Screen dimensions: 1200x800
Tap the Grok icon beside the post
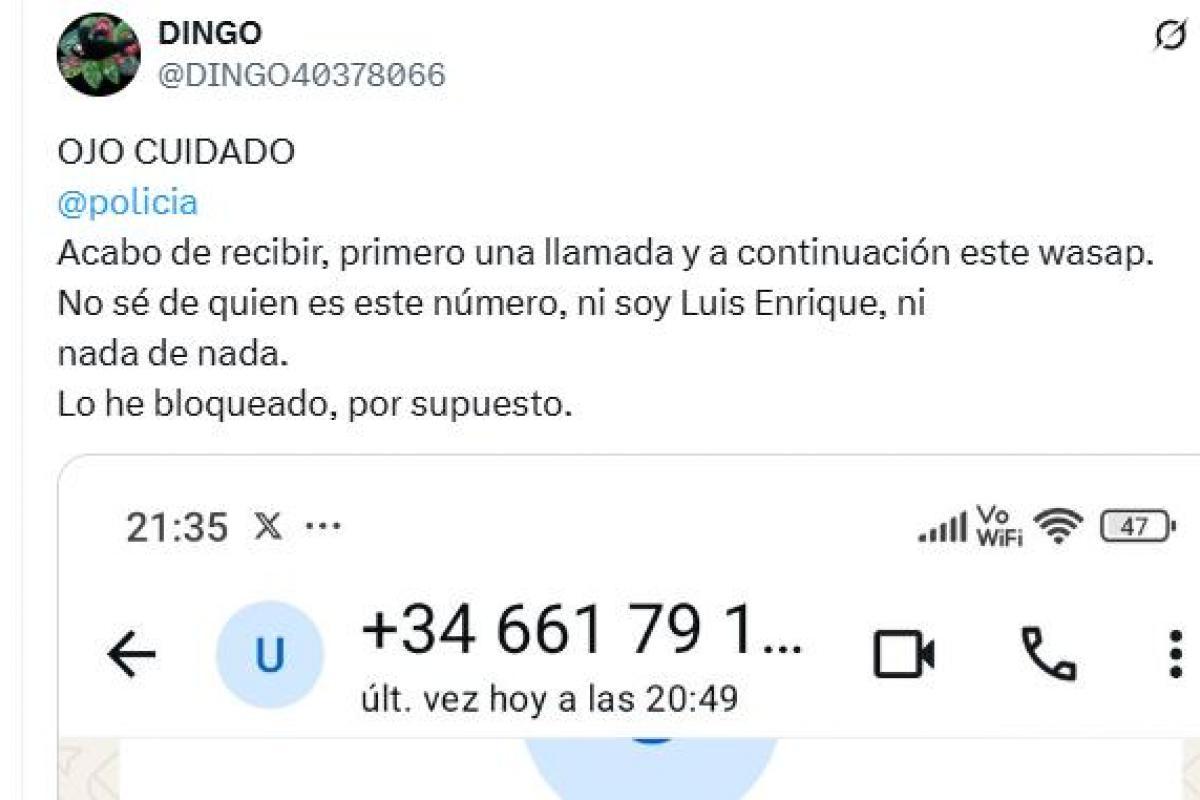coord(1168,36)
